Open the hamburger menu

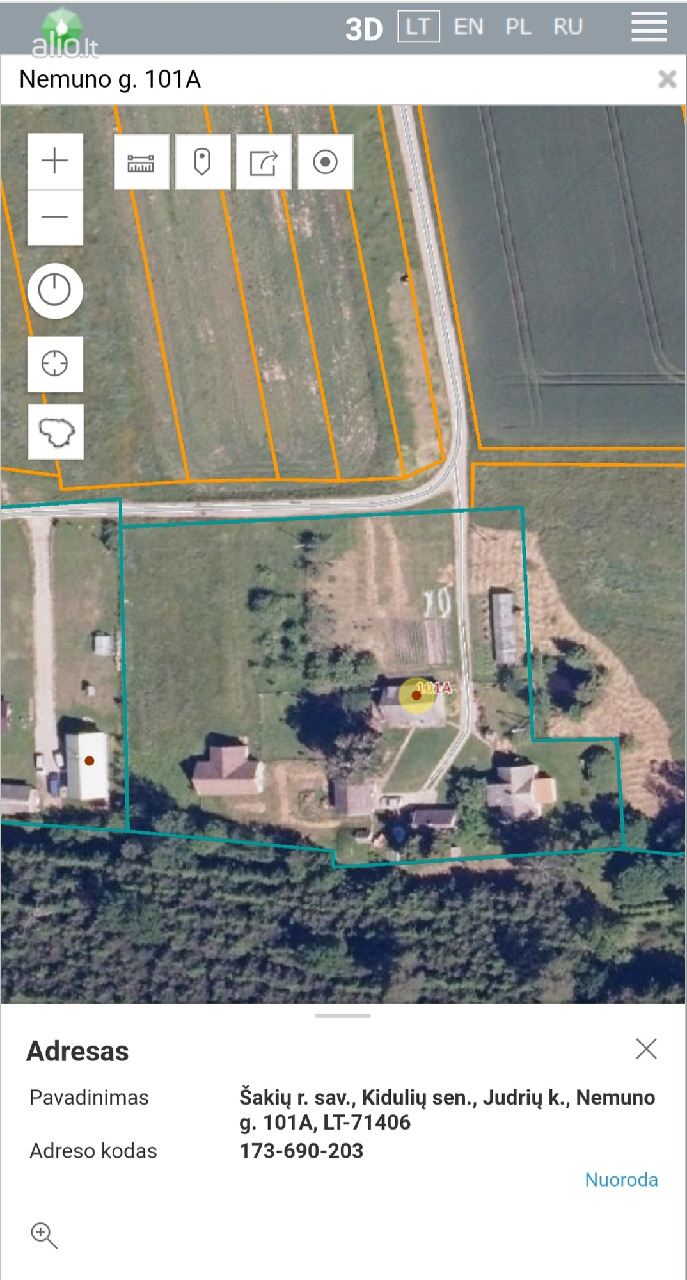[x=649, y=27]
